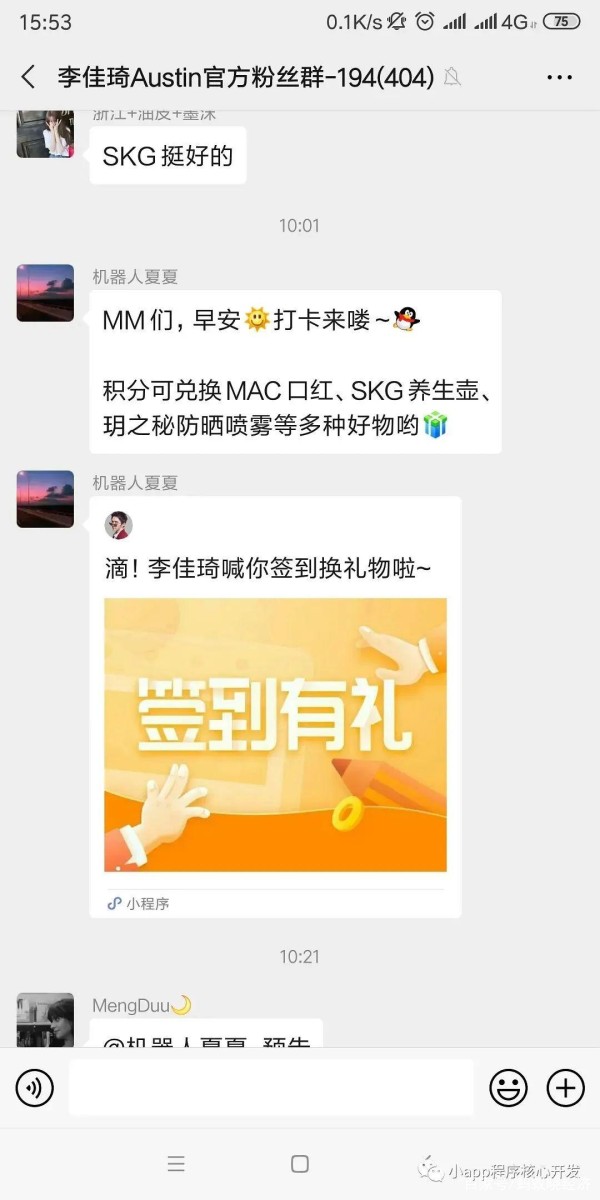The width and height of the screenshot is (600, 1200).
Task: Open the emoji picker
Action: [508, 1087]
